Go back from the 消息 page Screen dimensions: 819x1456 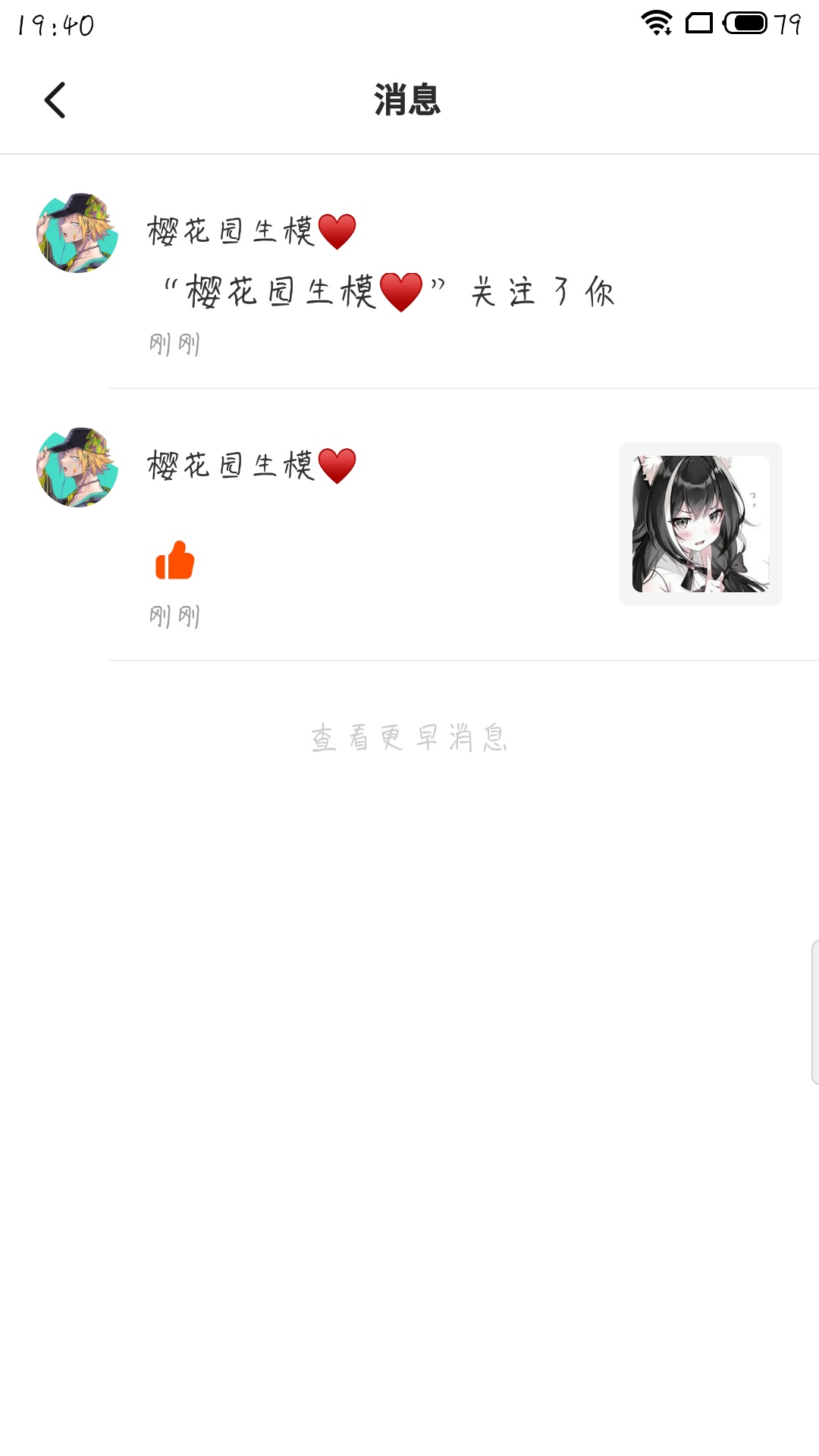tap(55, 100)
